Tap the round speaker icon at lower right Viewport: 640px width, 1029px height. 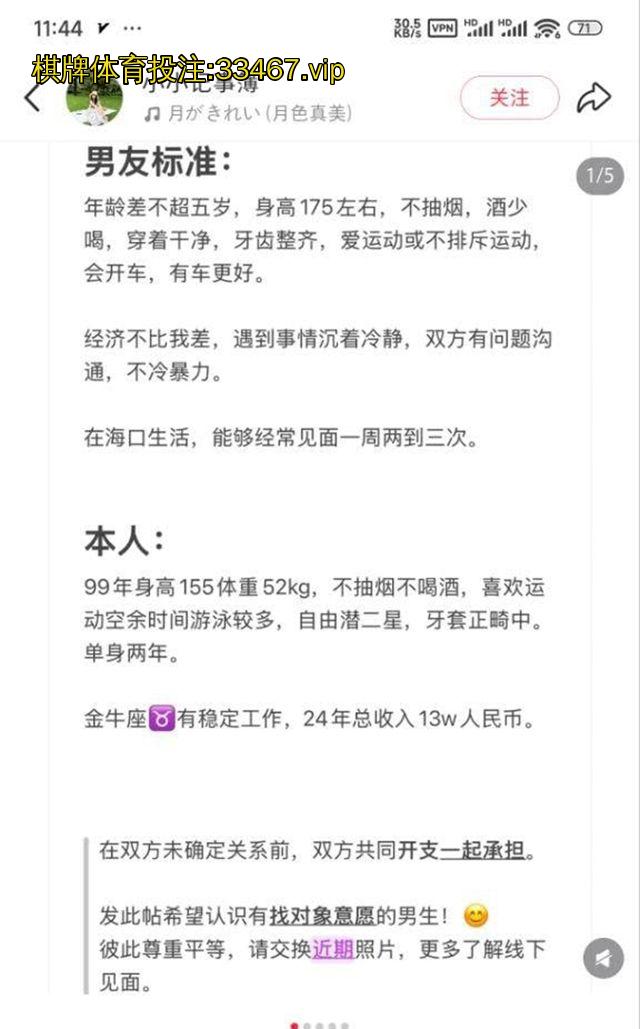[603, 958]
